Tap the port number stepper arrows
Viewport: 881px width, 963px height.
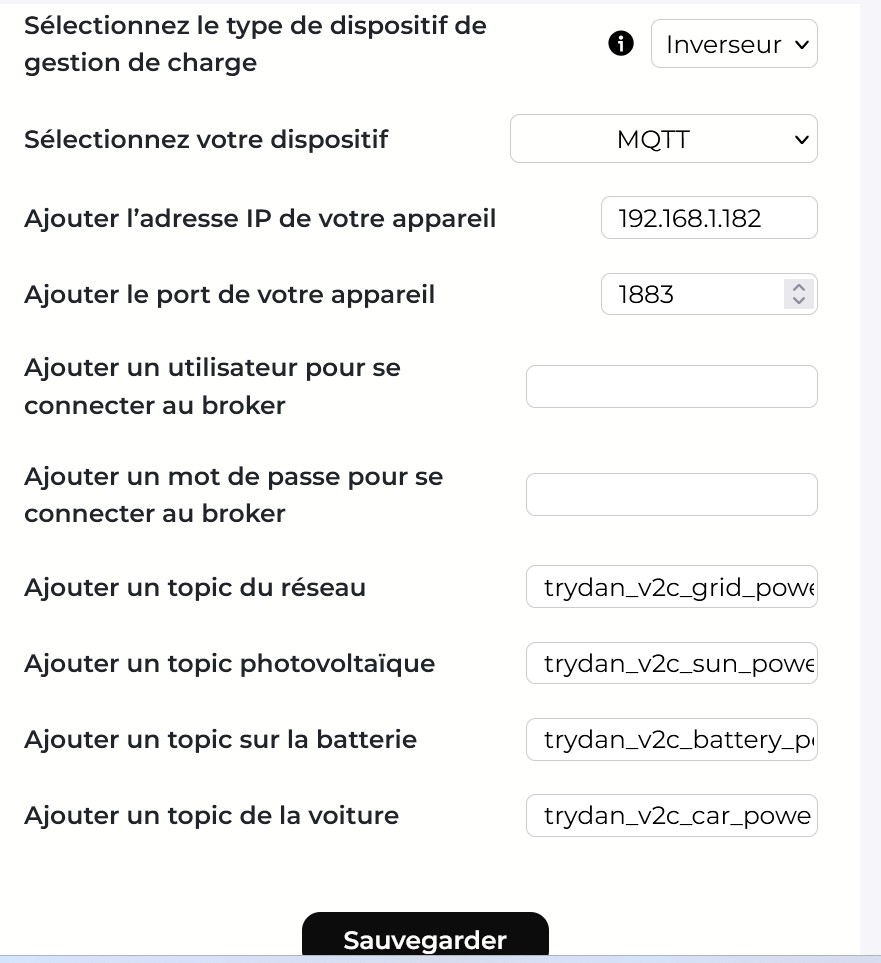[798, 294]
